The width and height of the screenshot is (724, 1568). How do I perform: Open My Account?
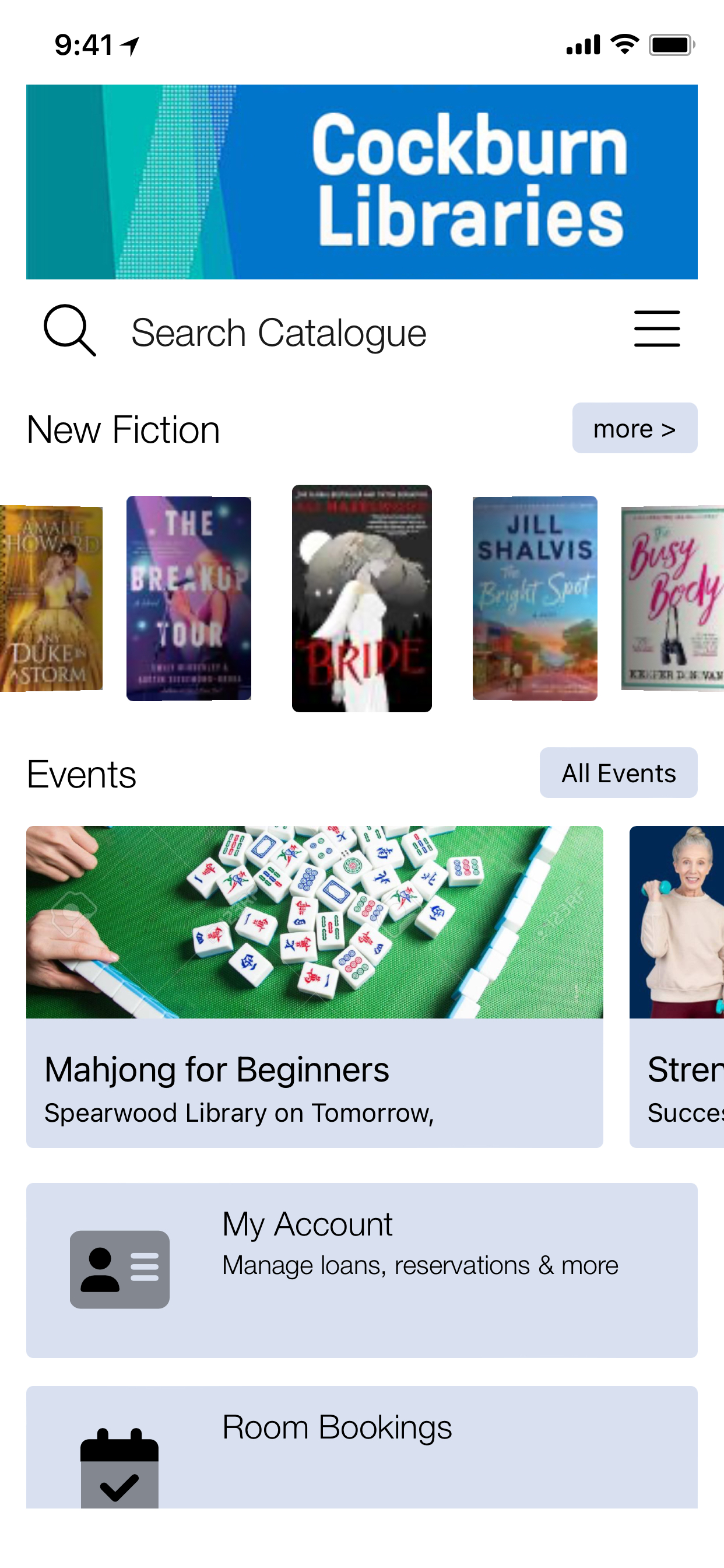pyautogui.click(x=361, y=1270)
